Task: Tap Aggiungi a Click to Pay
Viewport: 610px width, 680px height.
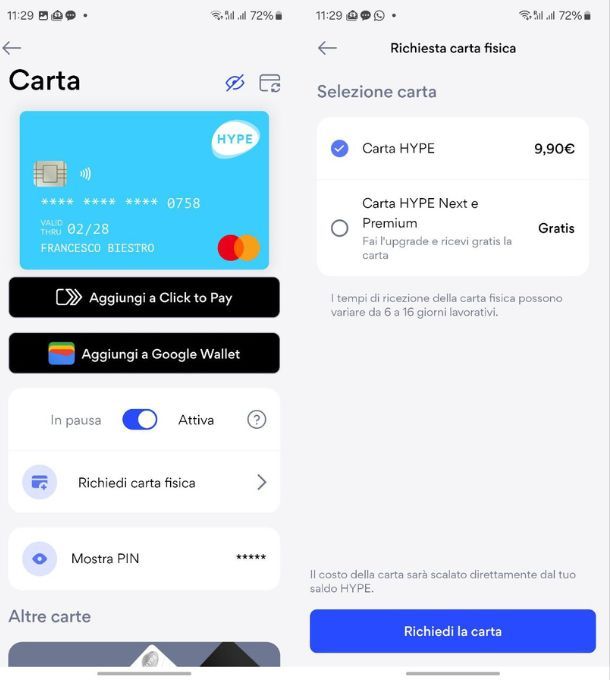Action: [x=144, y=297]
